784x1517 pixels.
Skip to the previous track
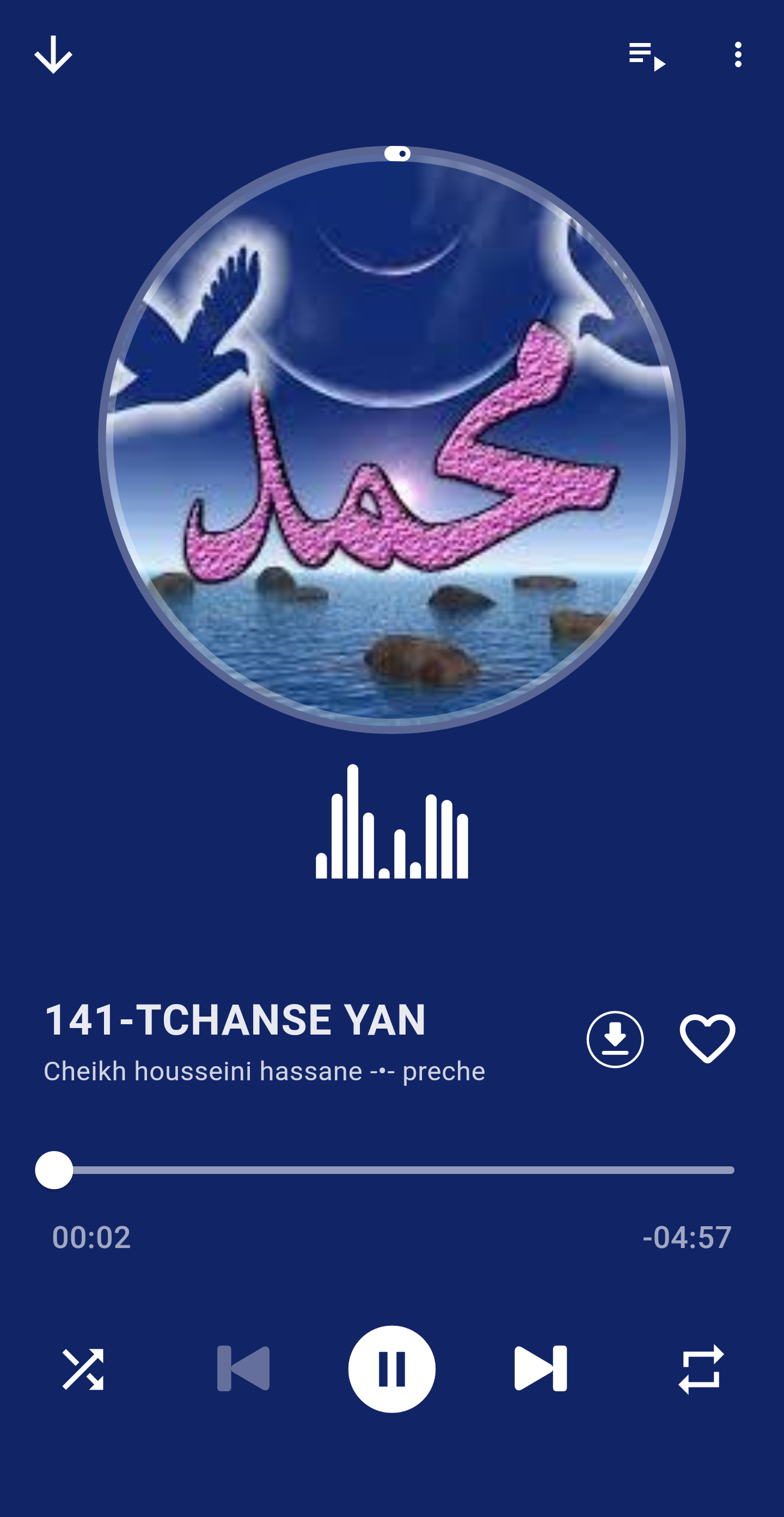coord(243,1369)
